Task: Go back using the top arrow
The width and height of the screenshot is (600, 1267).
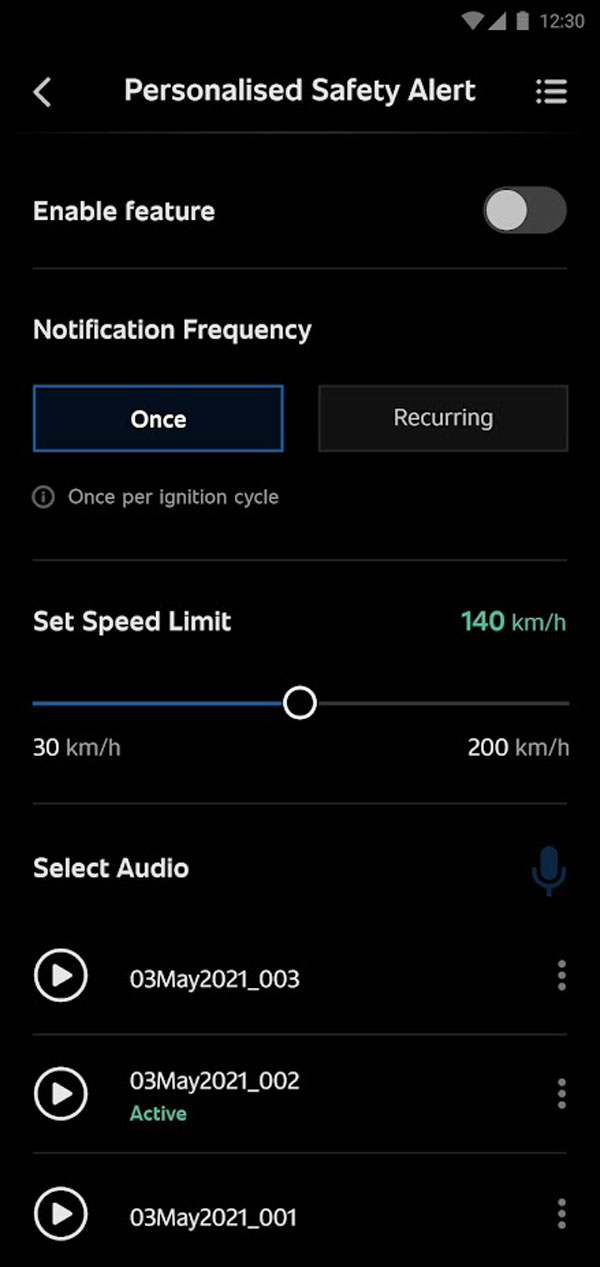Action: click(42, 92)
